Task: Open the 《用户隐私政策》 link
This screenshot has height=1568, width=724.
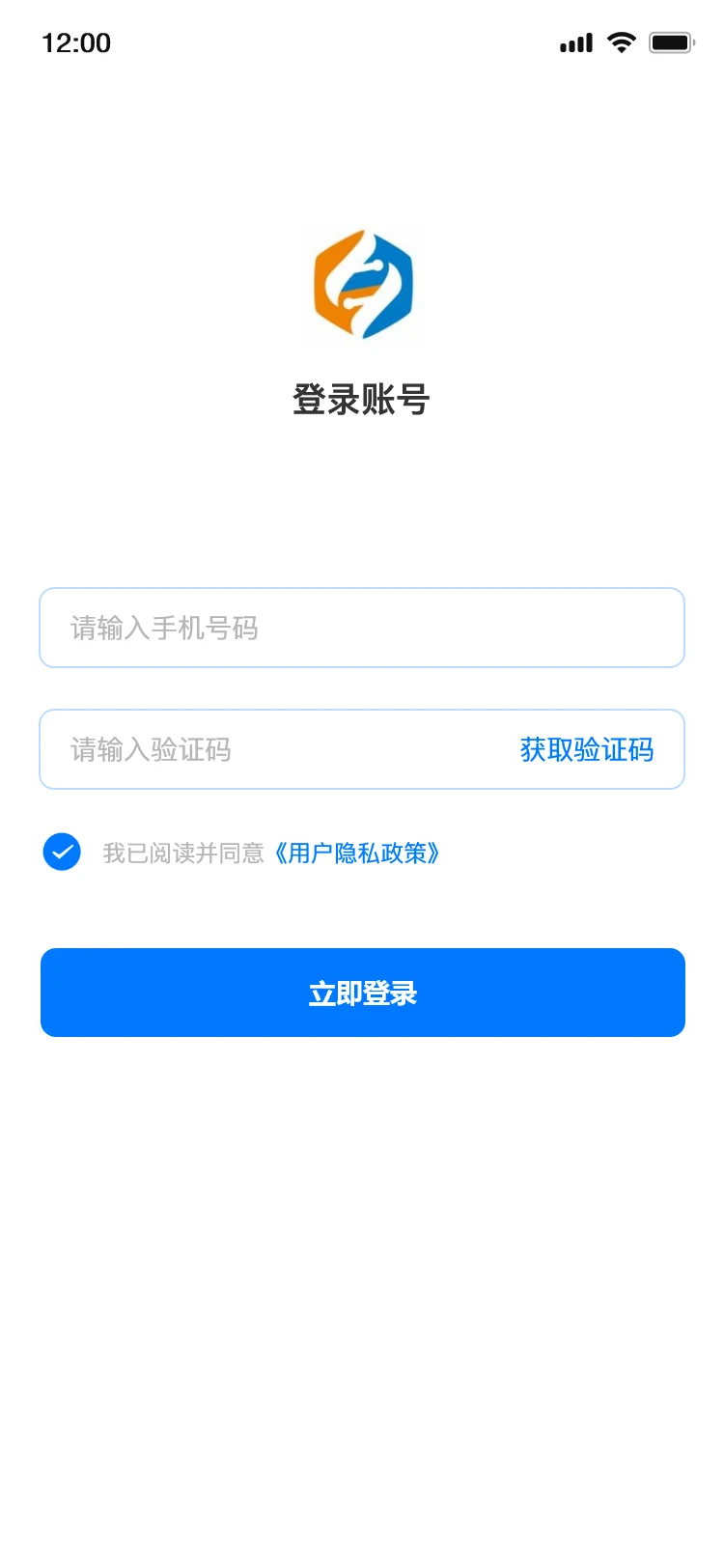Action: (356, 854)
